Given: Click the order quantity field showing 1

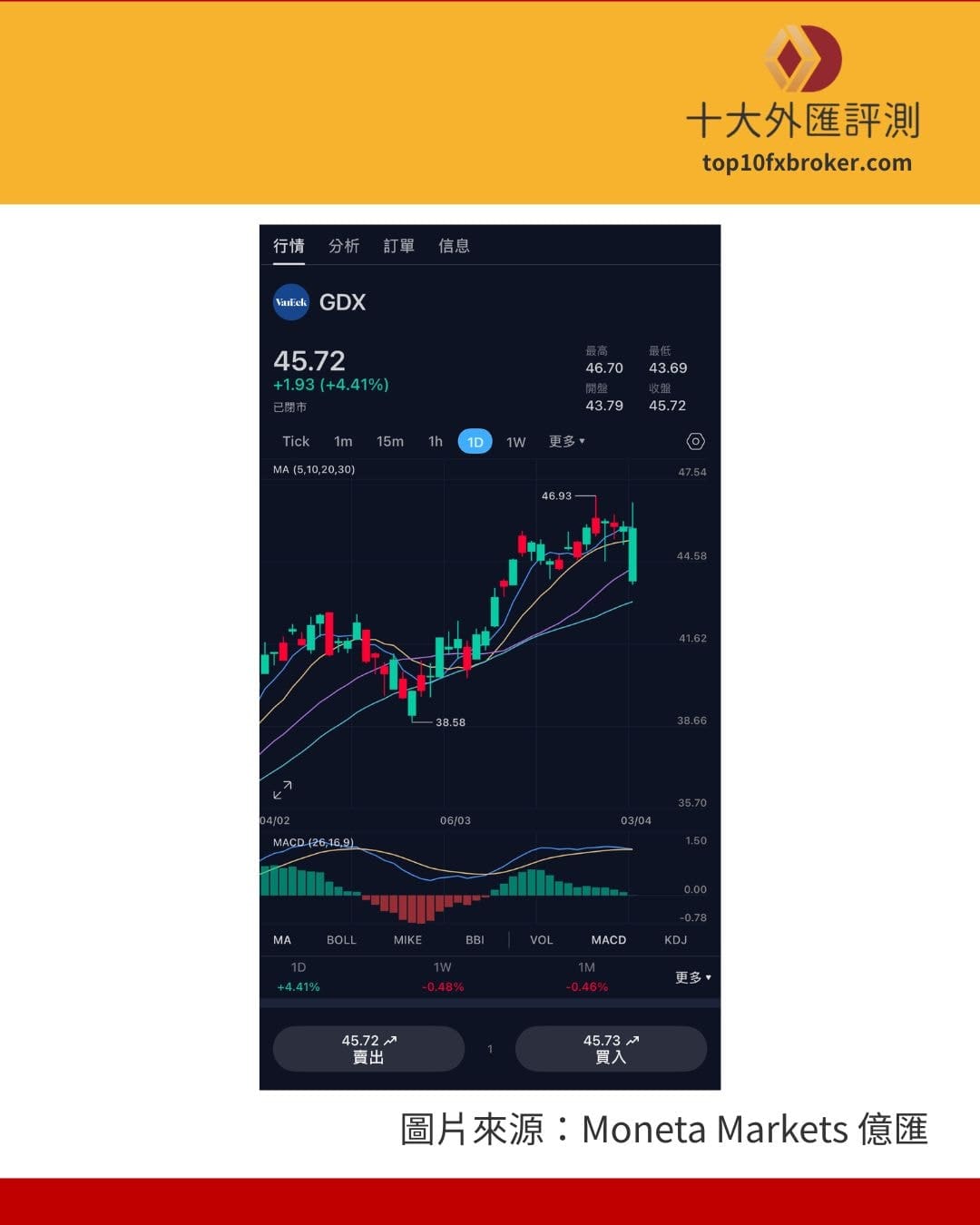Looking at the screenshot, I should pos(490,1048).
